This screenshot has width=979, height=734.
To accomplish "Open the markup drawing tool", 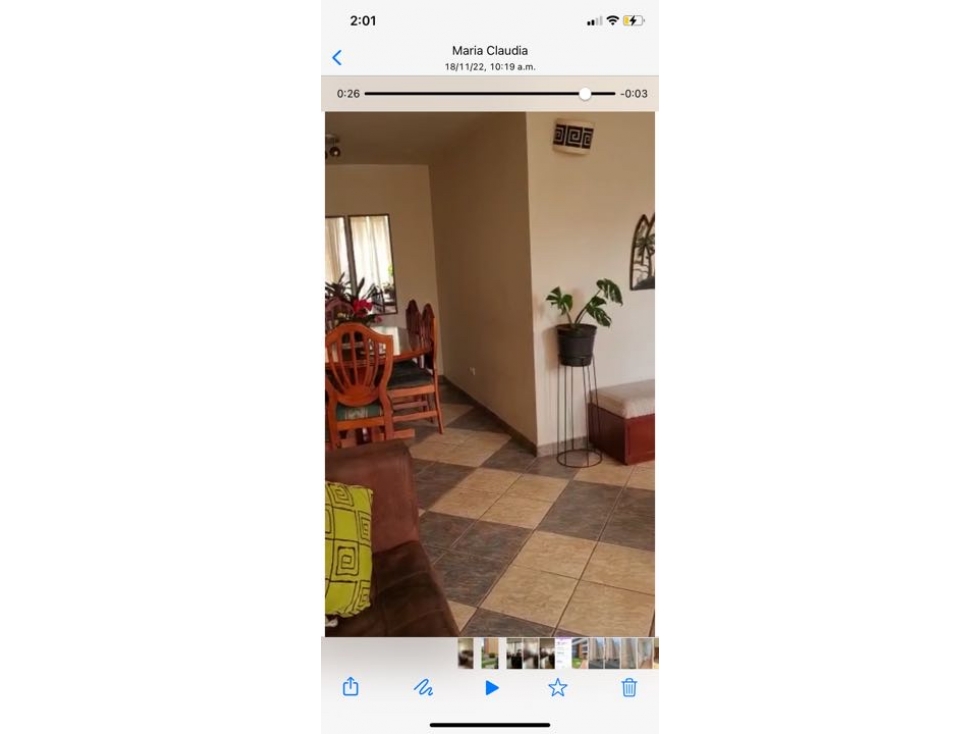I will point(424,687).
